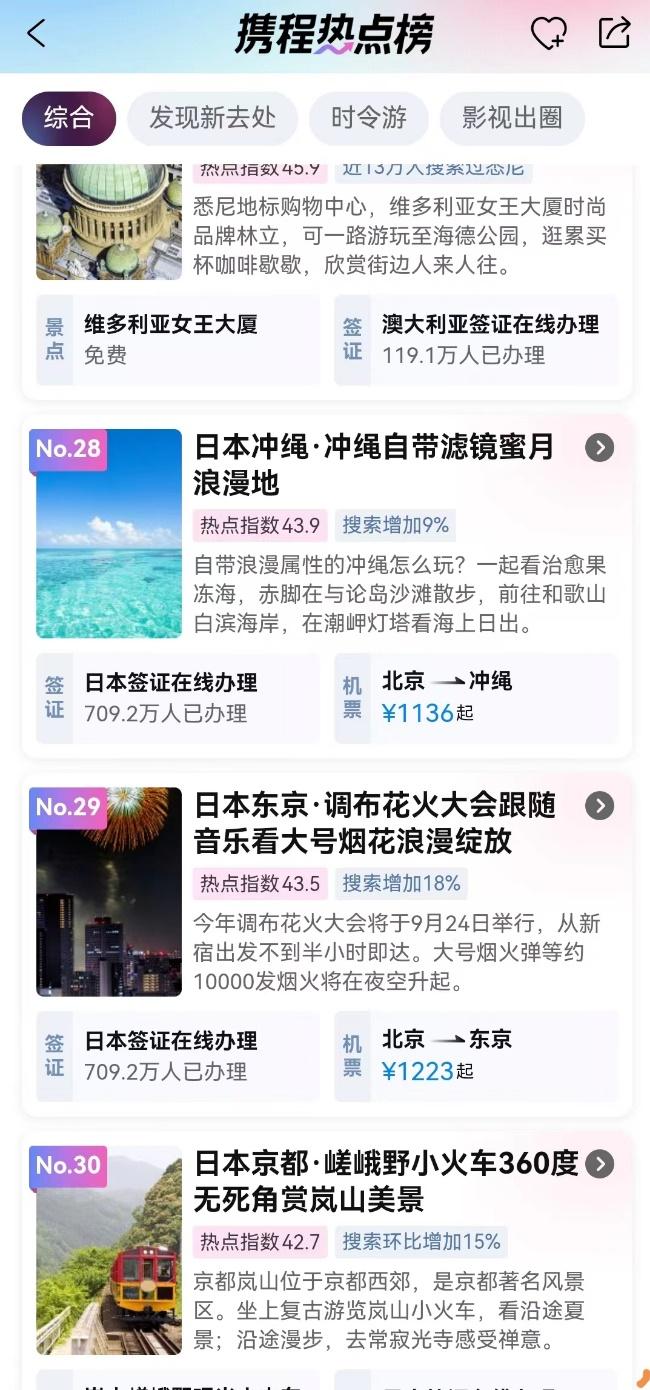View the 东京 fireworks photo thumbnail
Screen dimensions: 650x1390
(109, 892)
